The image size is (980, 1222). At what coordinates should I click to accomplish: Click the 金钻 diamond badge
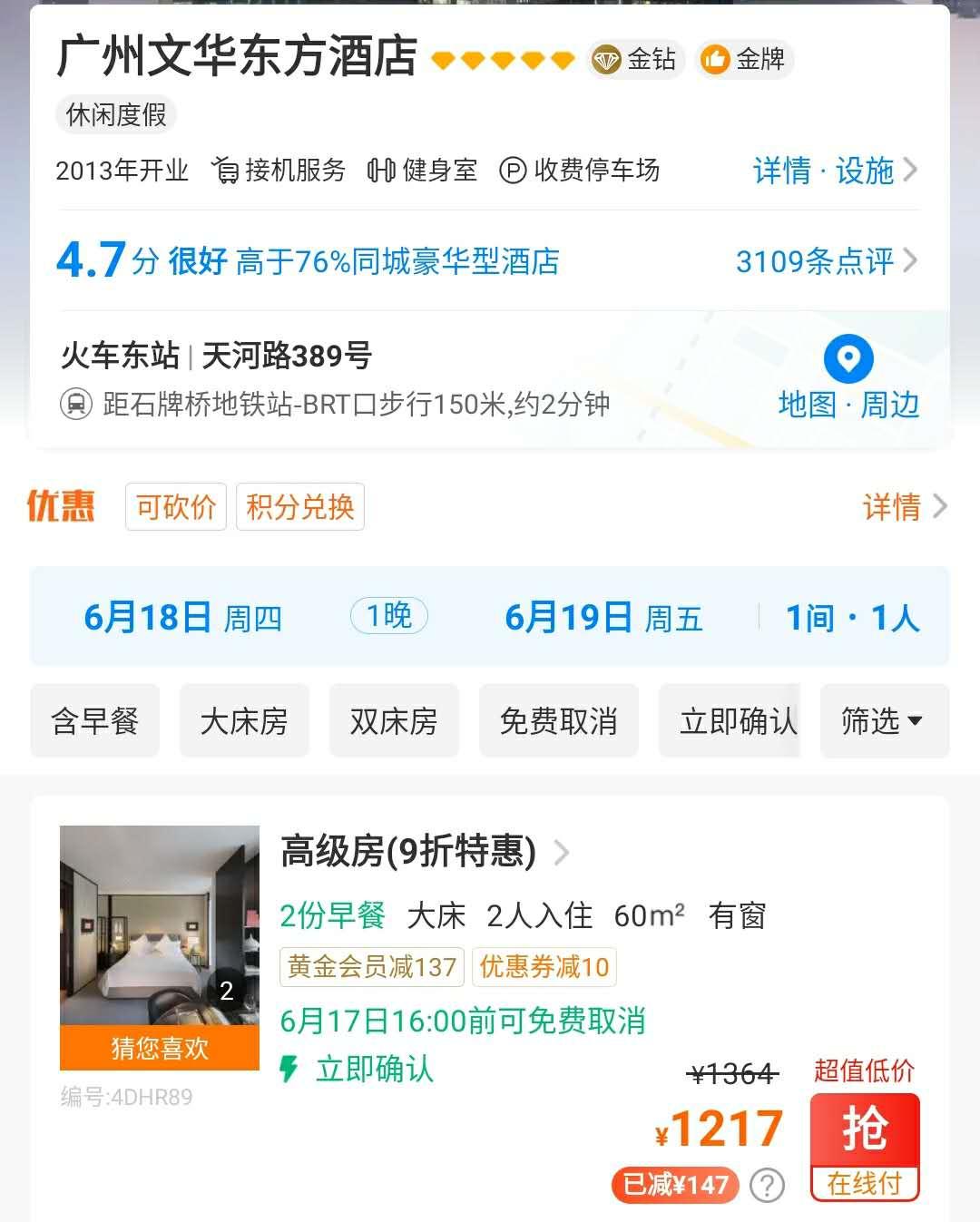608,60
